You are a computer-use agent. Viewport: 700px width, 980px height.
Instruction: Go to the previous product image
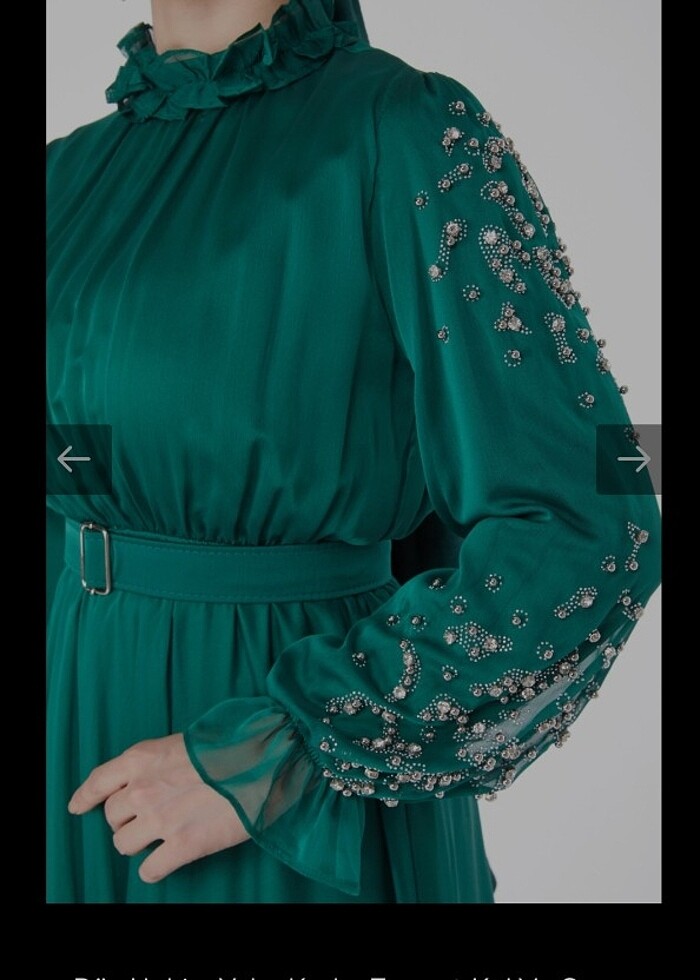[x=76, y=459]
